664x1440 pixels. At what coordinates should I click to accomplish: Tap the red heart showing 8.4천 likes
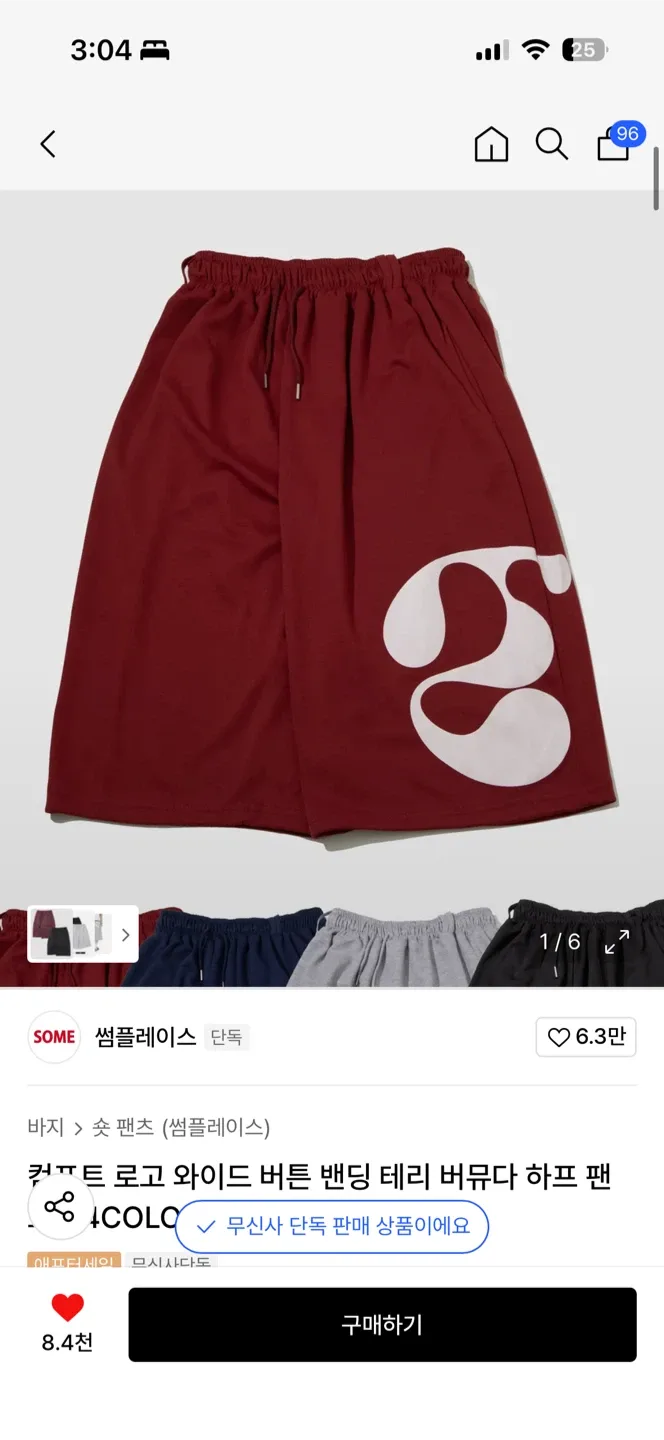[x=67, y=1308]
